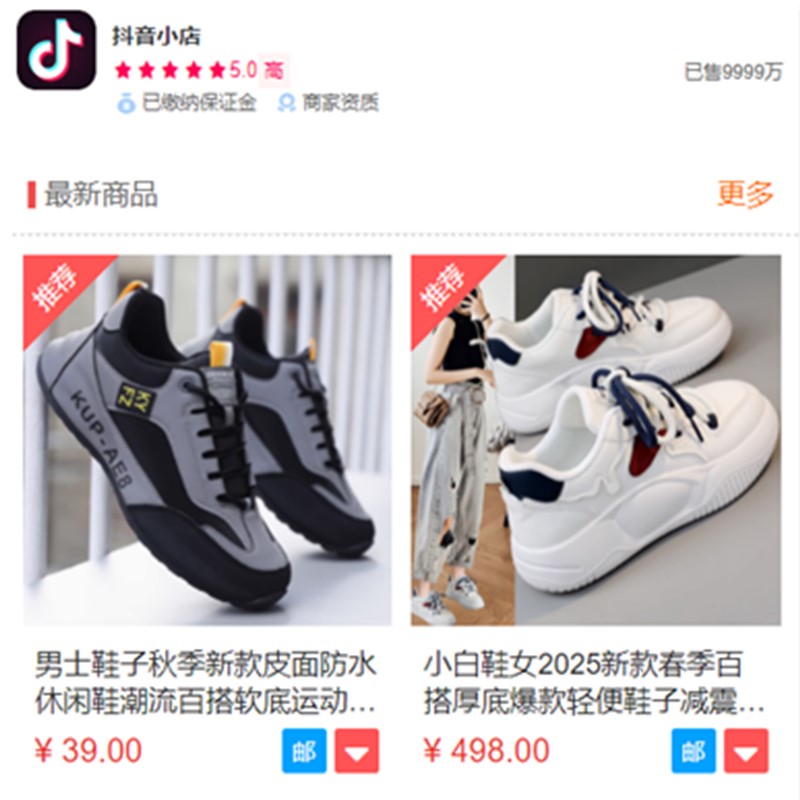The image size is (800, 800).
Task: Tap the 邮 badge on the ¥498.00 item
Action: coord(694,751)
